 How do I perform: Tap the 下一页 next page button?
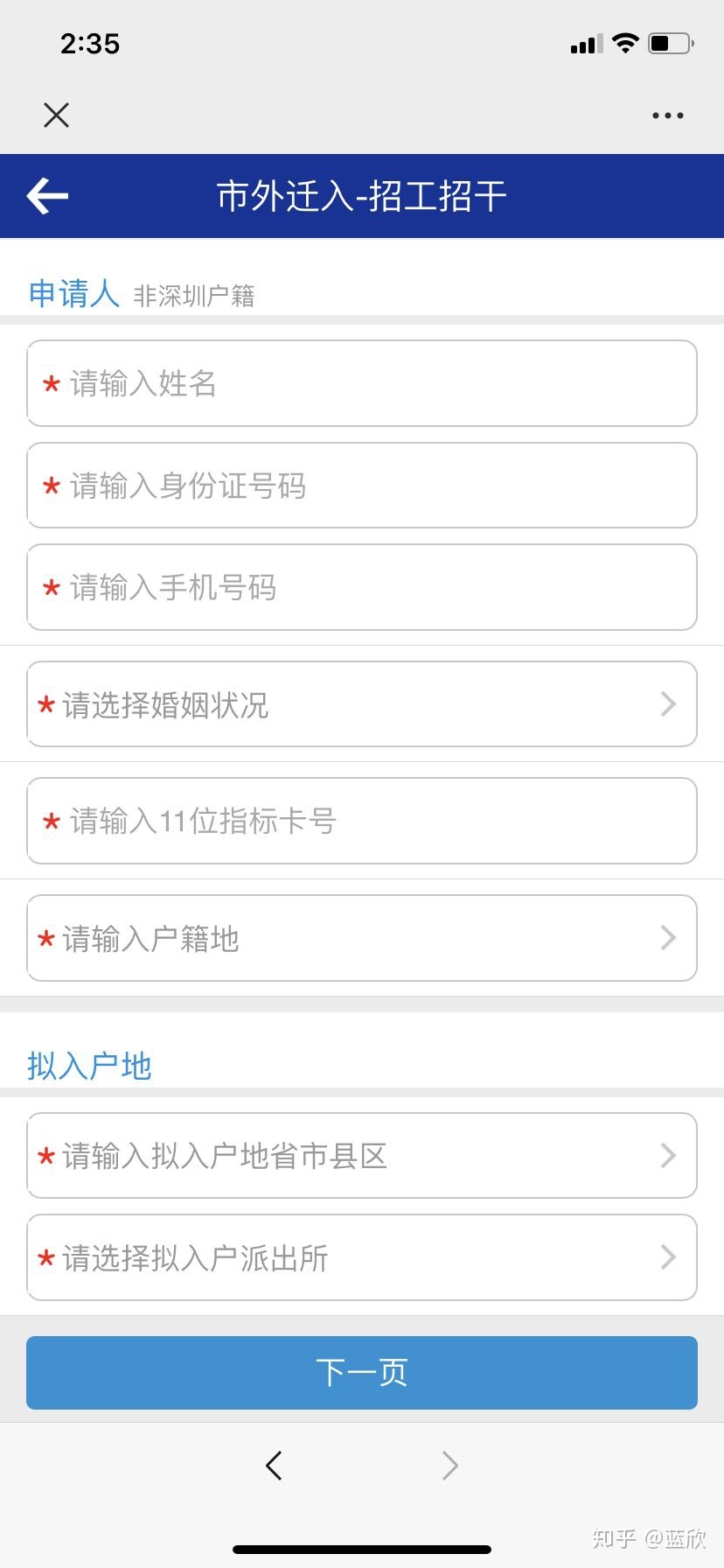click(x=362, y=1372)
